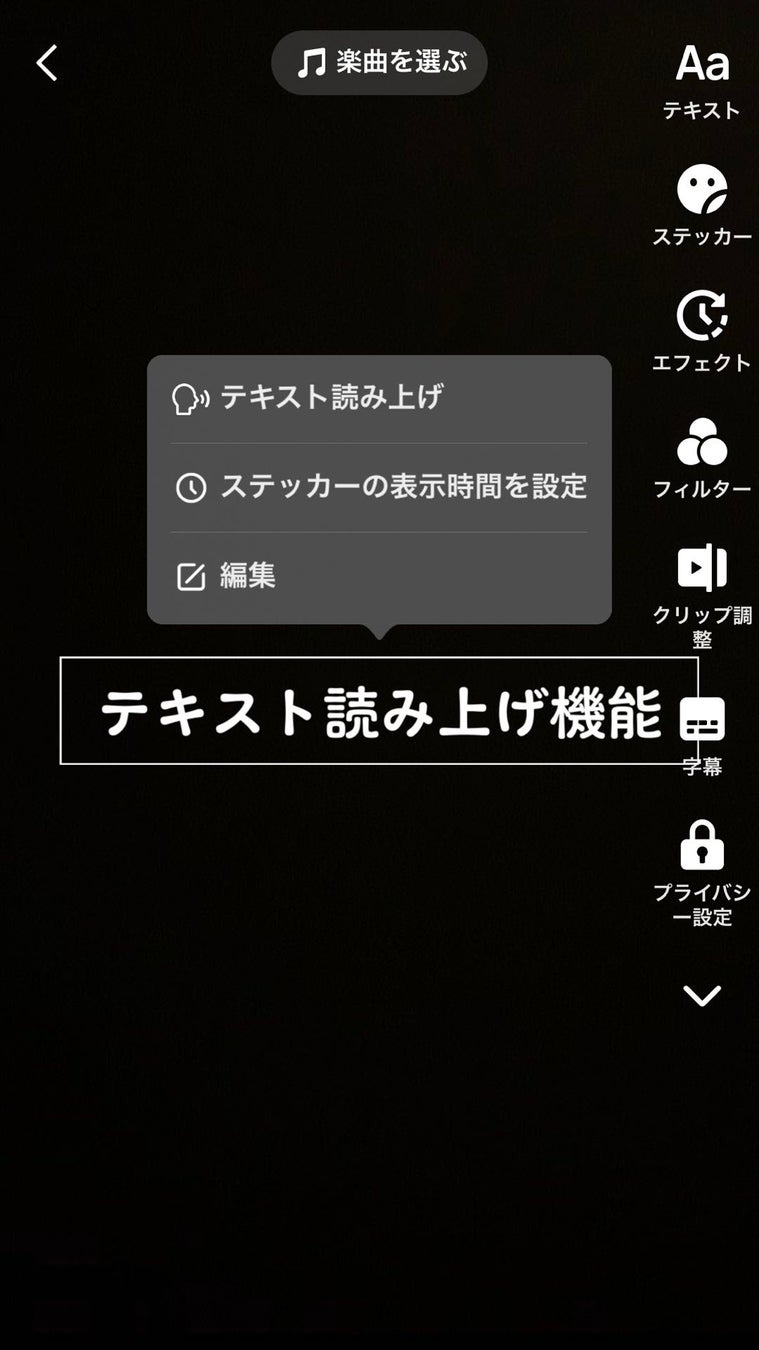Viewport: 759px width, 1350px height.
Task: Open the ステッカー sticker picker
Action: (x=702, y=205)
